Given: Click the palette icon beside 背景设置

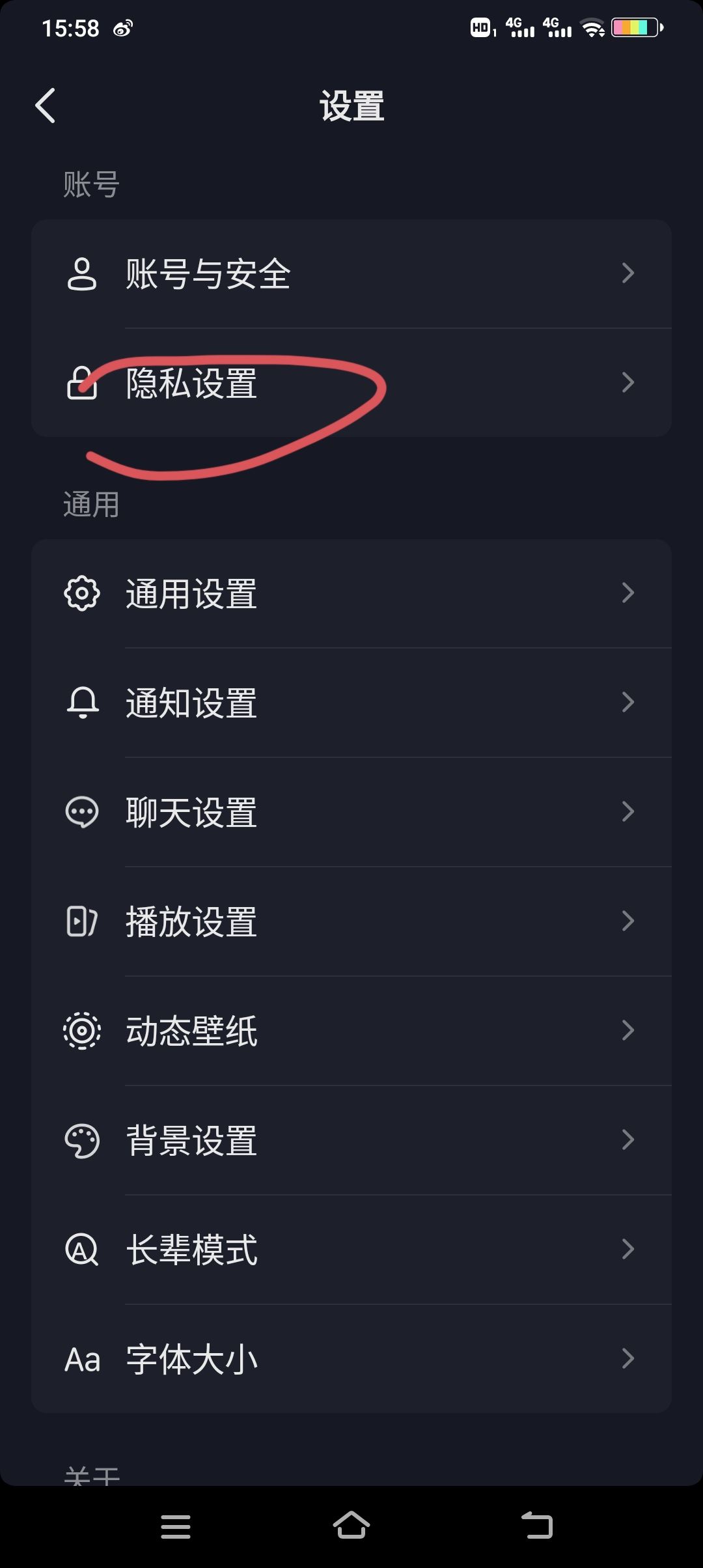Looking at the screenshot, I should (x=81, y=1139).
